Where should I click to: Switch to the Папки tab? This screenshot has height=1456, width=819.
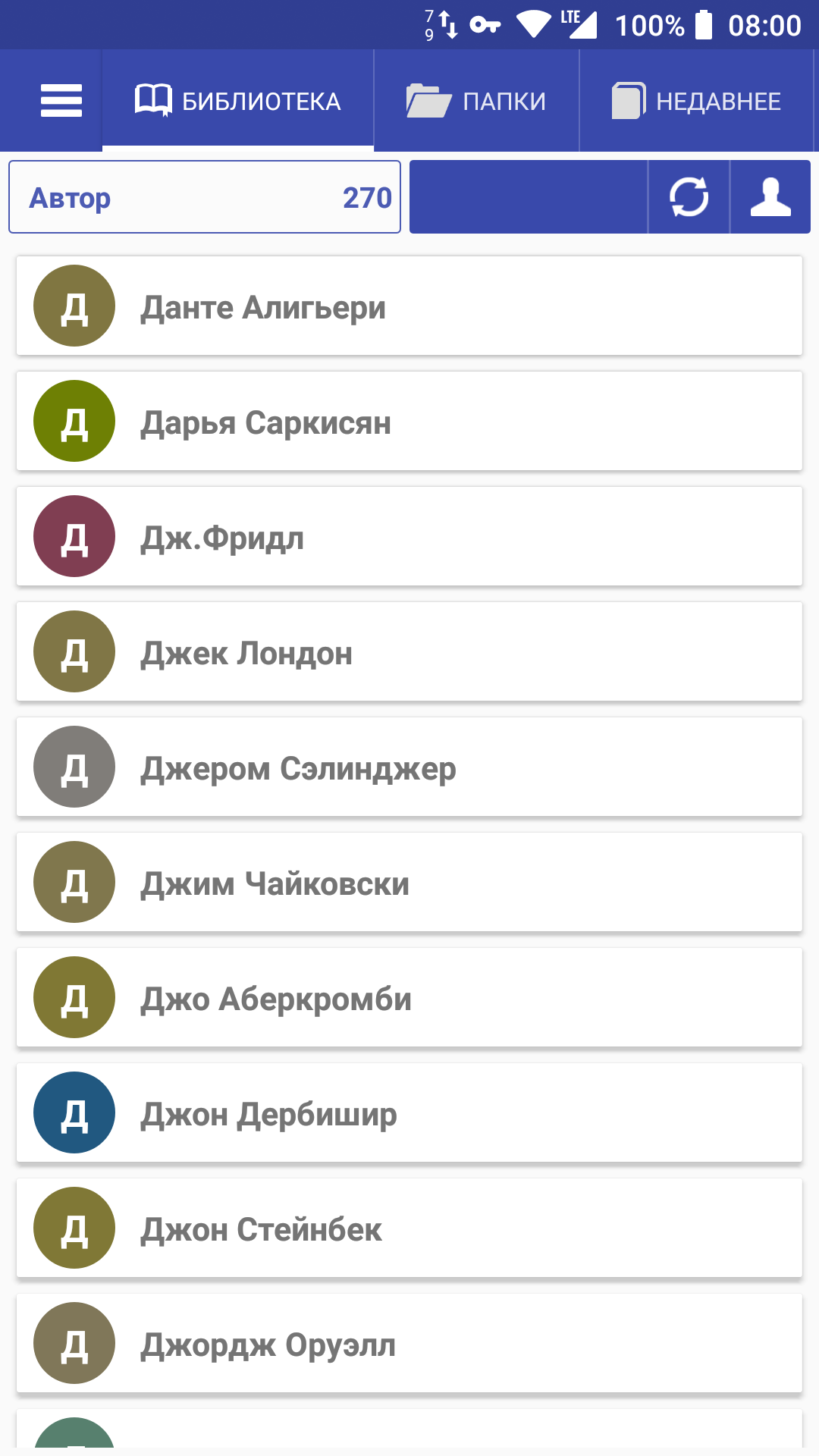[x=476, y=101]
